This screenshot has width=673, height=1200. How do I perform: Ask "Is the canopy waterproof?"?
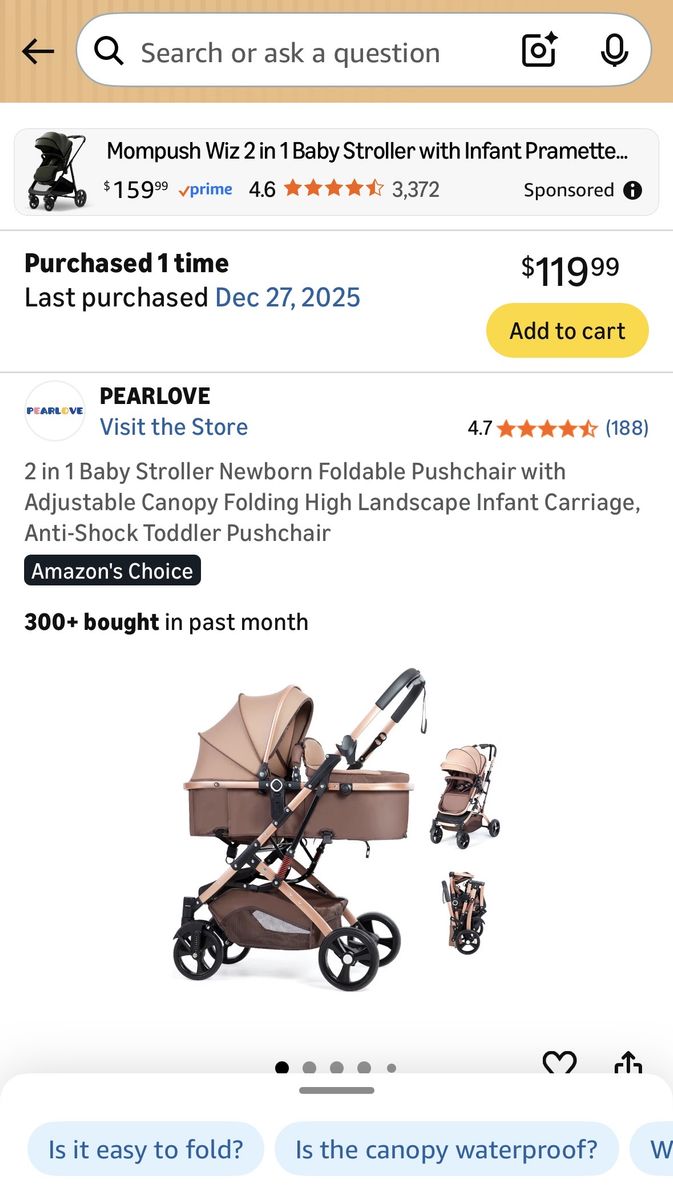446,1149
